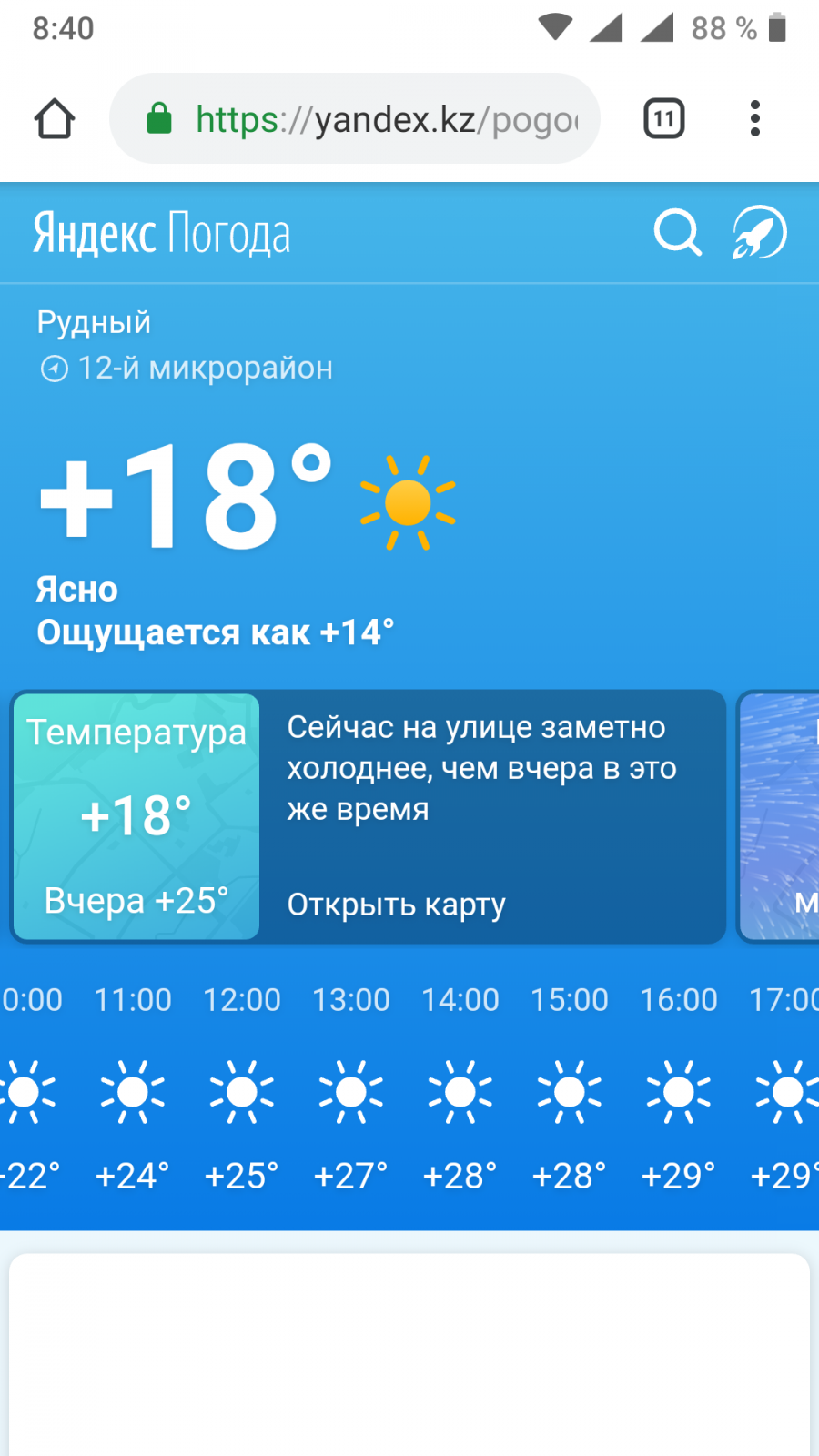Tap the Температура map card
The height and width of the screenshot is (1456, 819).
136,816
